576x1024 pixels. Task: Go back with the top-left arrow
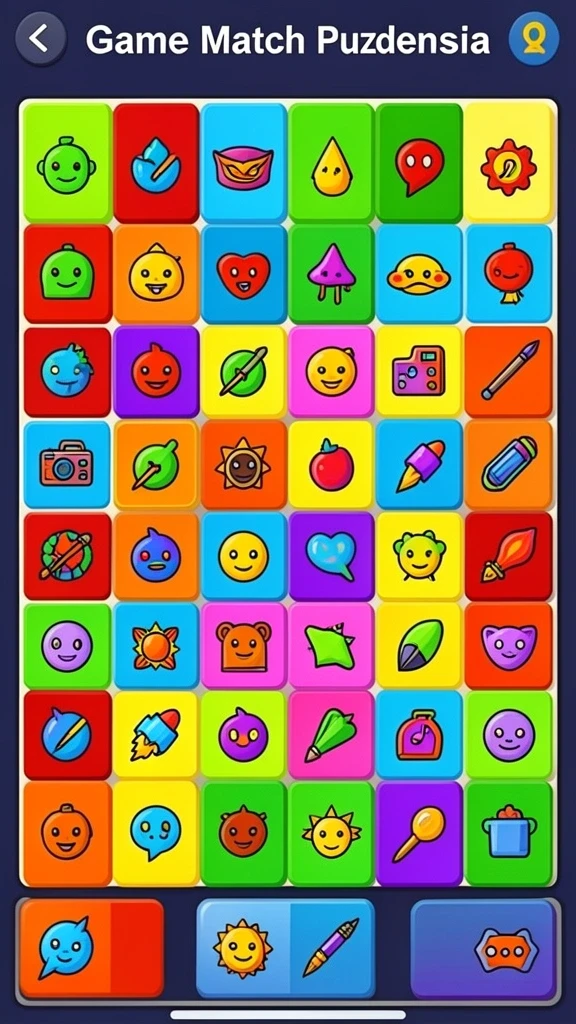coord(40,39)
